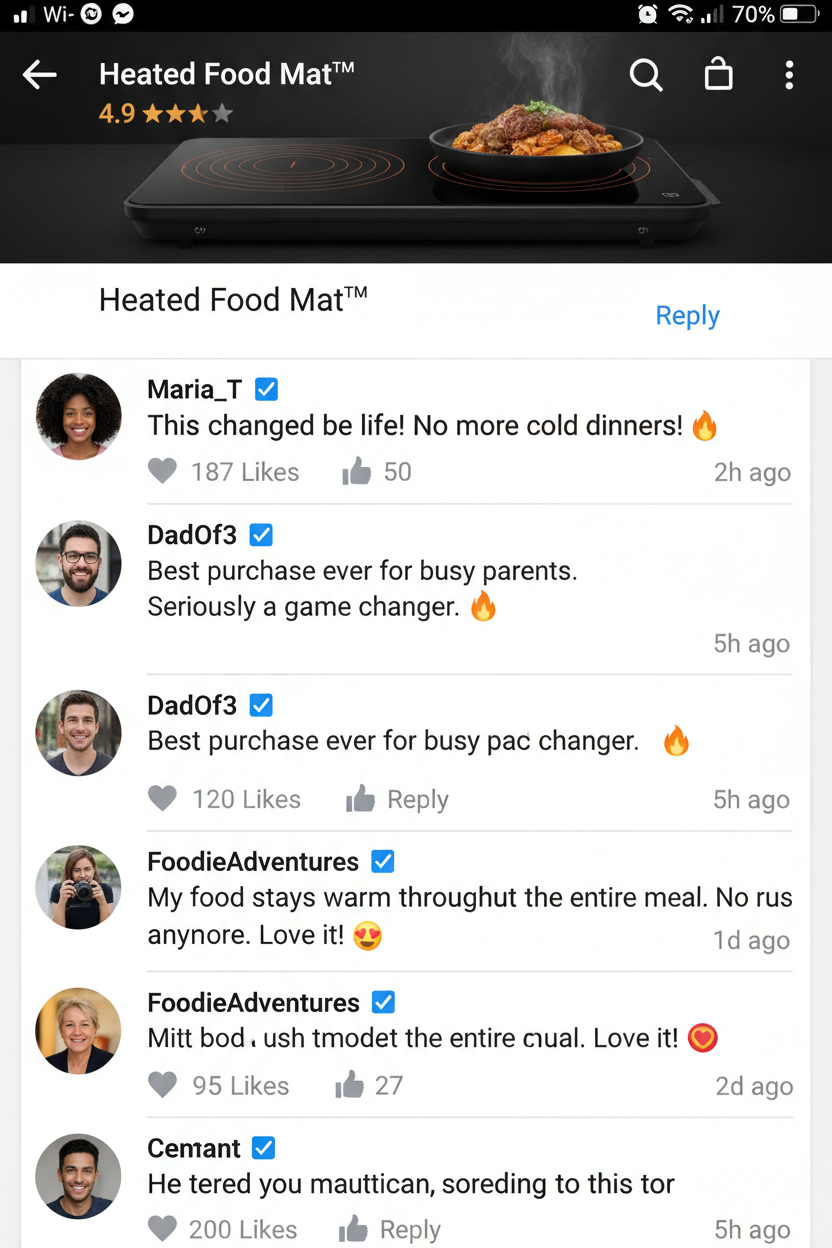This screenshot has height=1248, width=832.
Task: Tap the blue Reply link under the banner
Action: pyautogui.click(x=687, y=315)
